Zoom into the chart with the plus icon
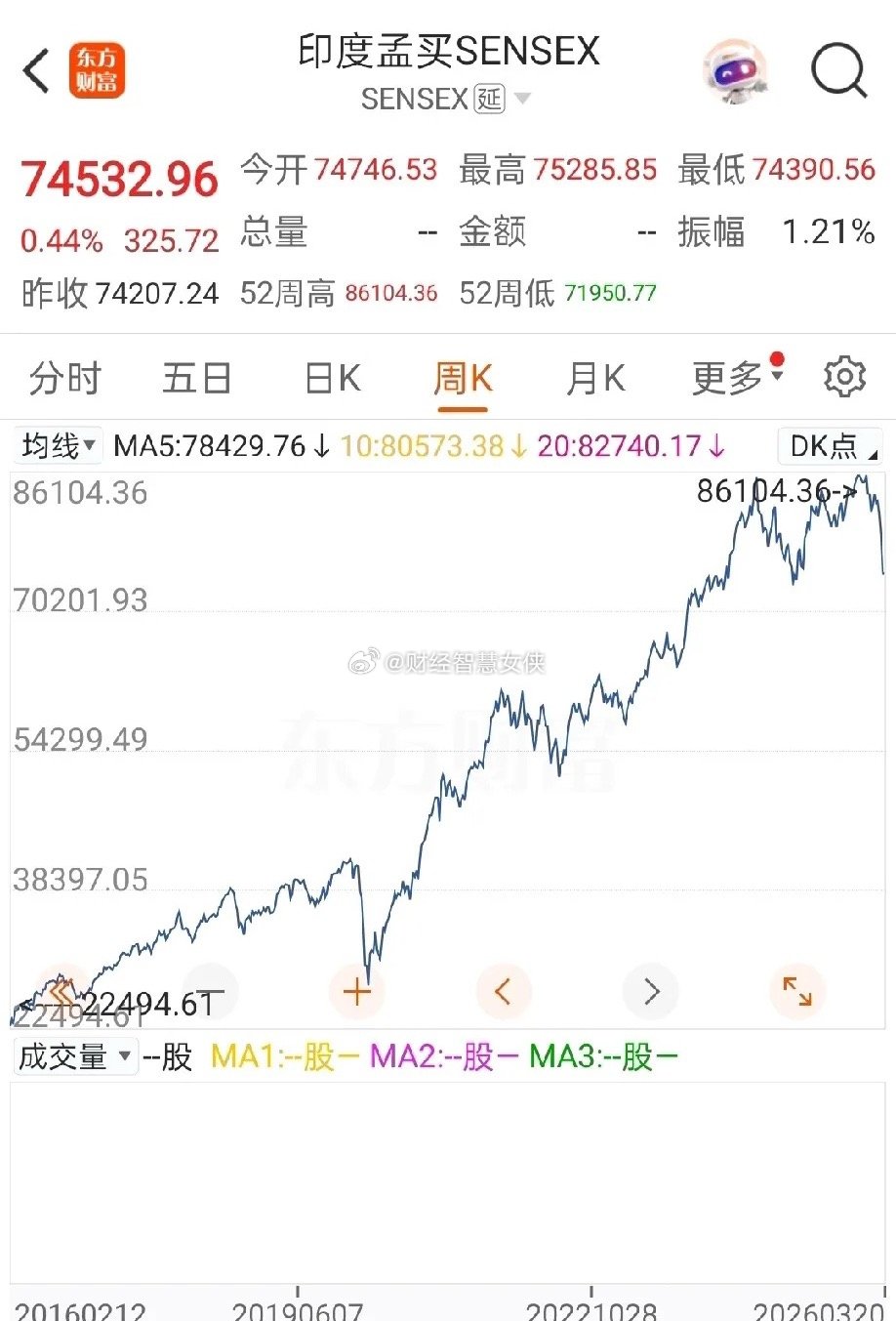 (357, 991)
